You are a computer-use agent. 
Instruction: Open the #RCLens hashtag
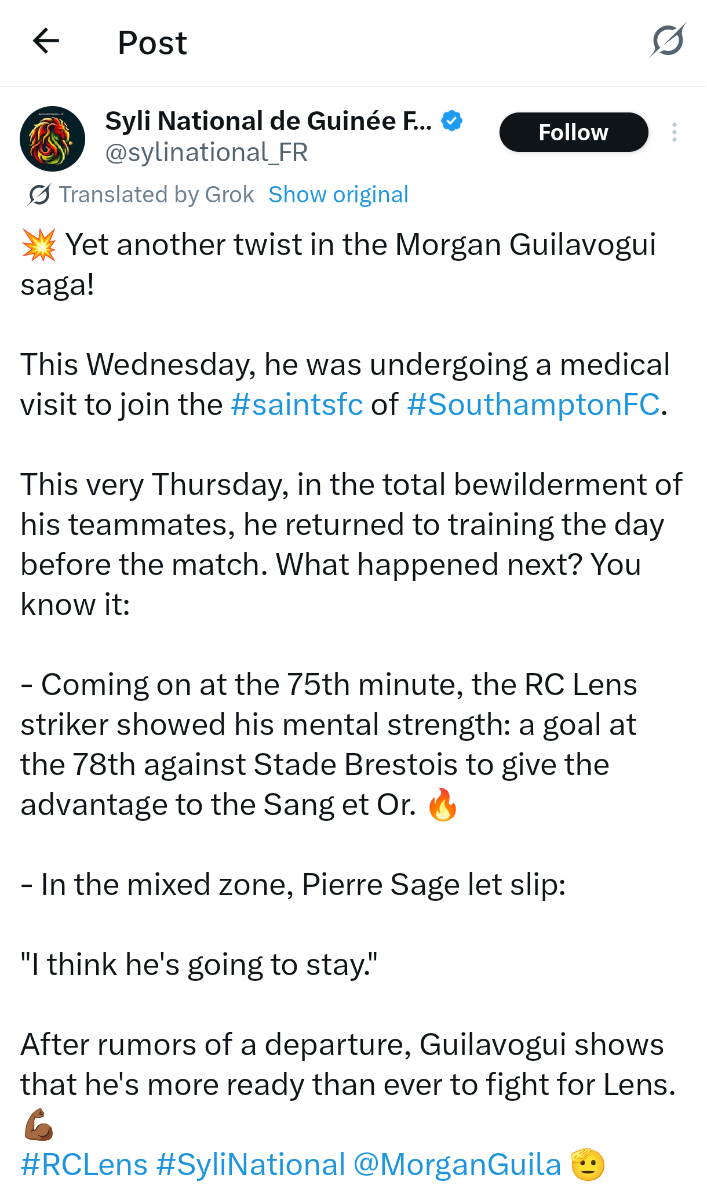[84, 1165]
